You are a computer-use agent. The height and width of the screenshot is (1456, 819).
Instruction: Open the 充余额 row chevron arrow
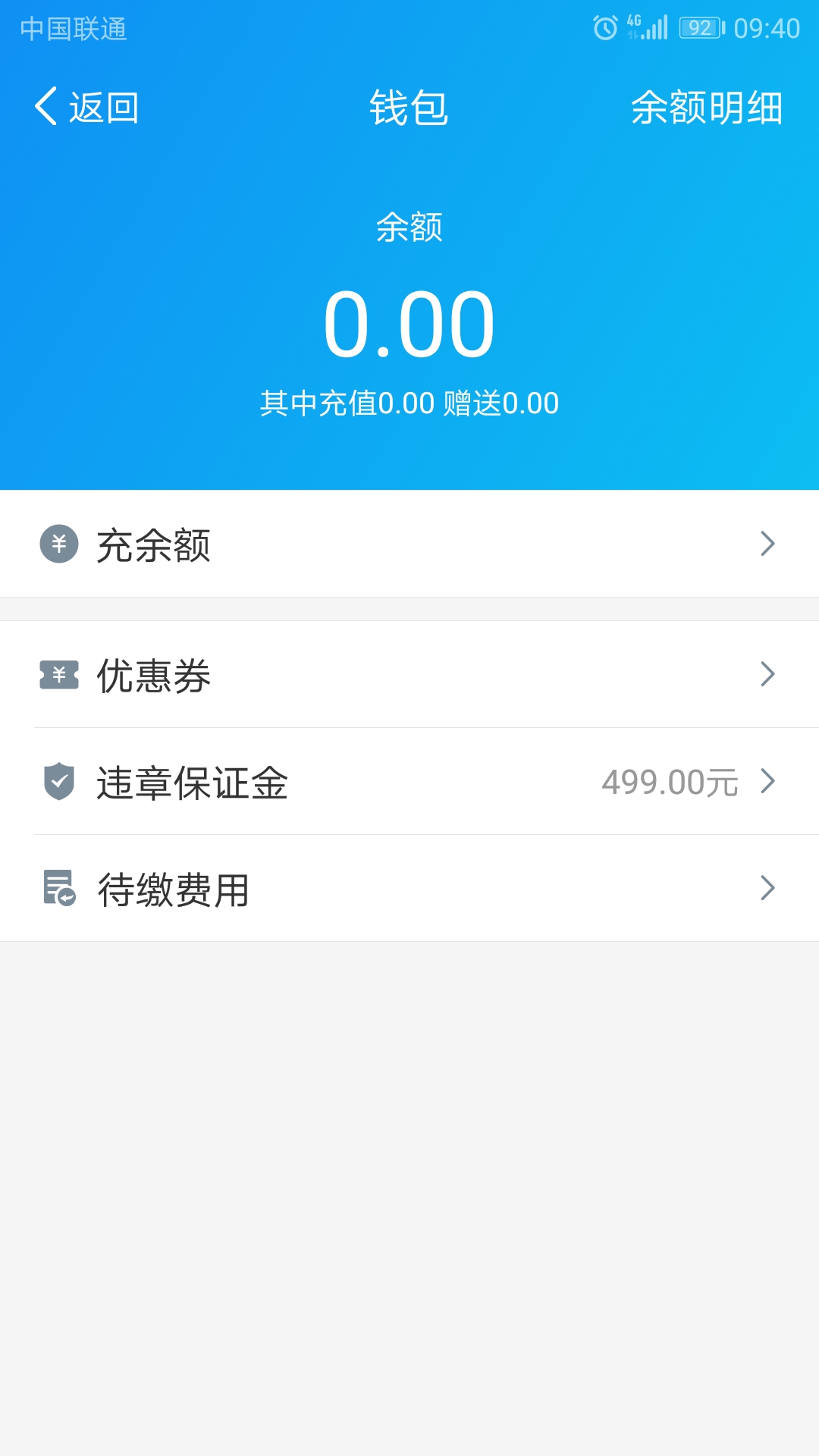[769, 543]
